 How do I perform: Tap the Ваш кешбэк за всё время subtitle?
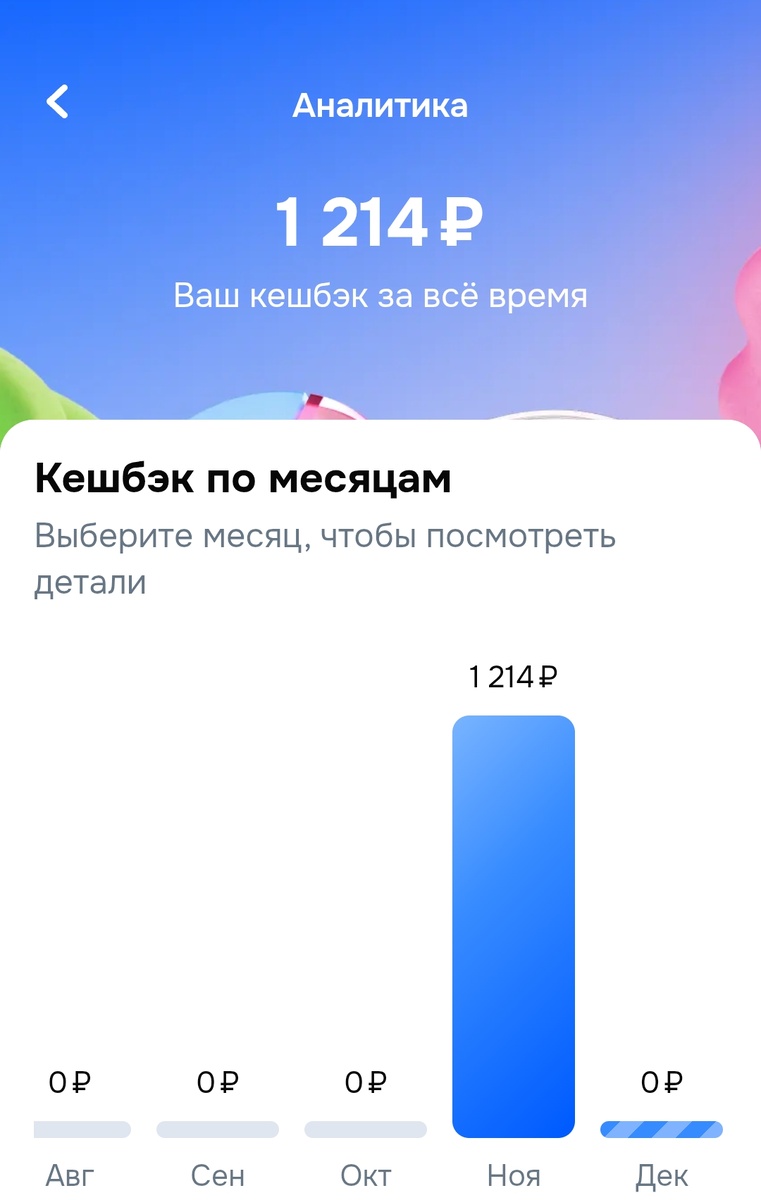click(380, 293)
